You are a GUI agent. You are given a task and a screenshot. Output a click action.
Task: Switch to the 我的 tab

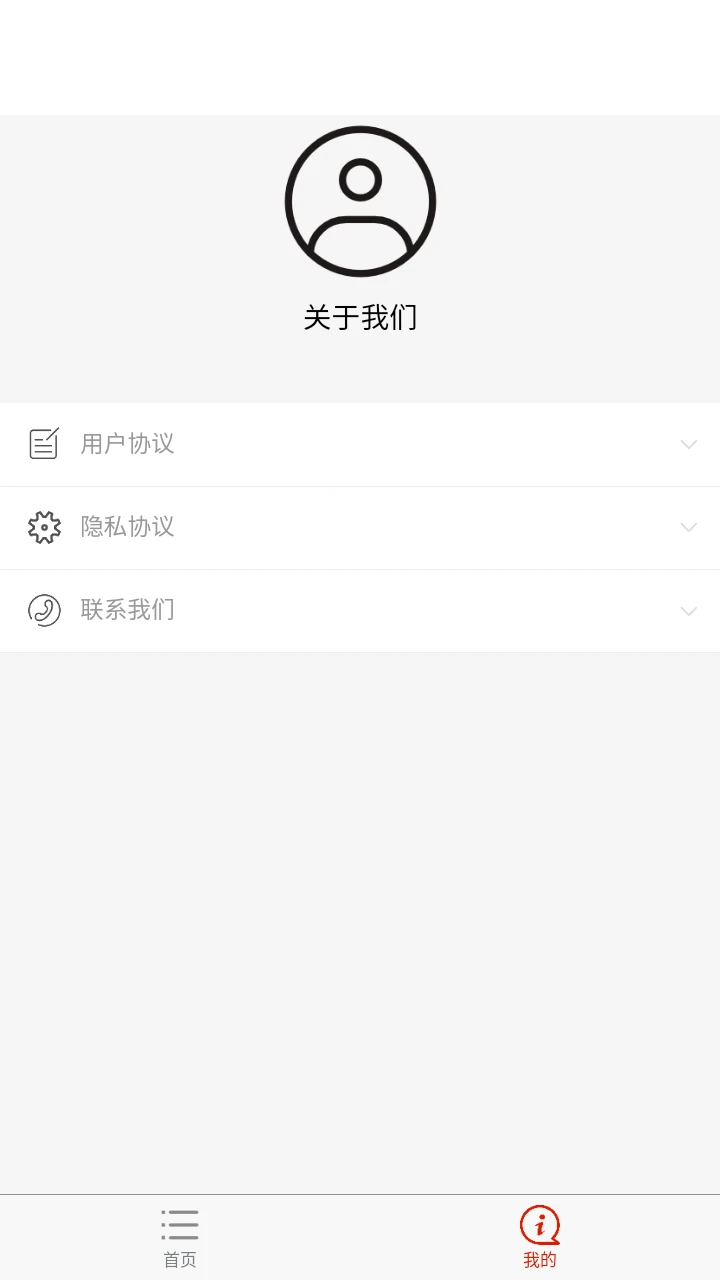(x=539, y=1237)
